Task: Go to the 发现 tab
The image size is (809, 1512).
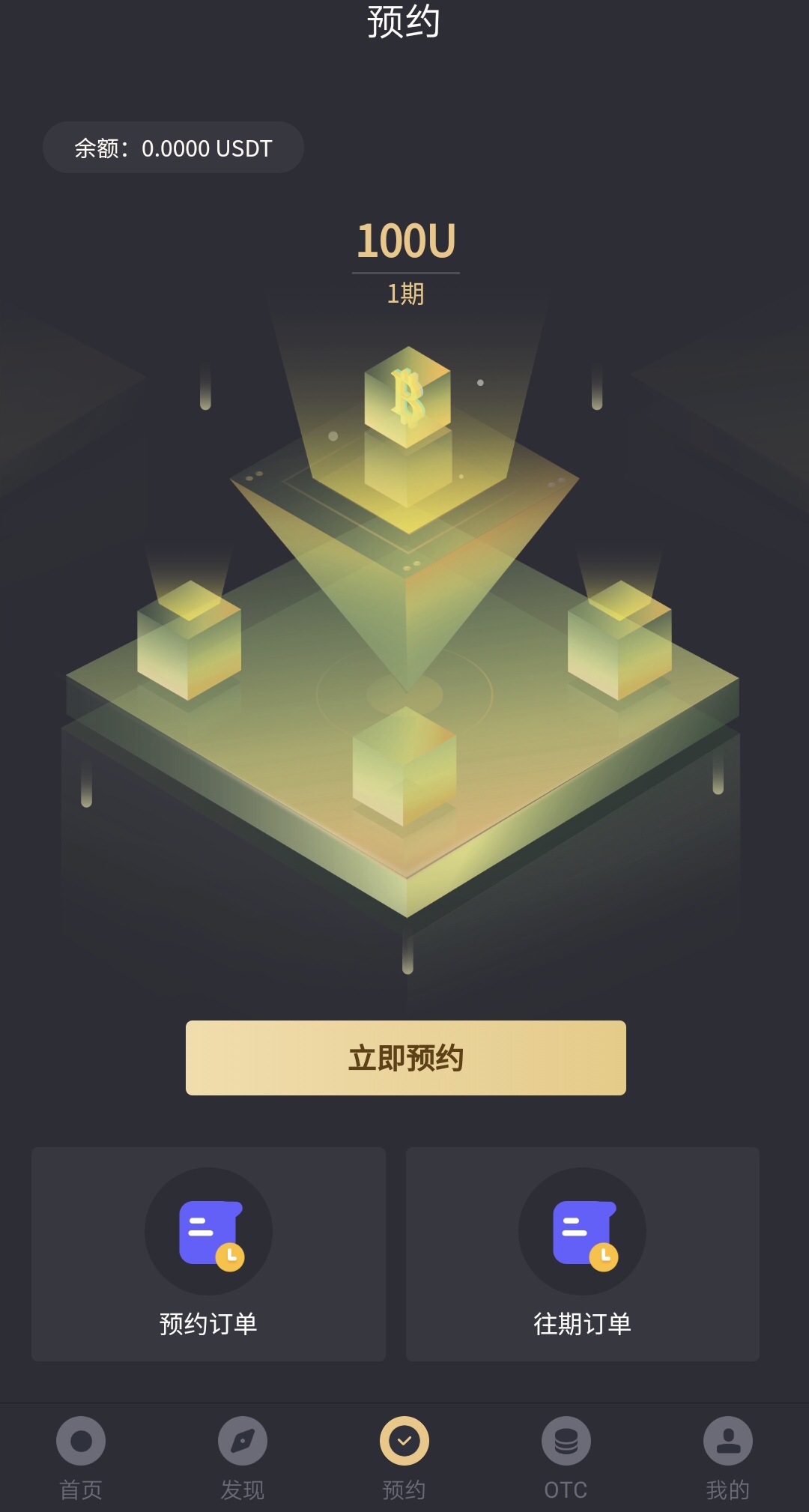Action: [x=242, y=1457]
